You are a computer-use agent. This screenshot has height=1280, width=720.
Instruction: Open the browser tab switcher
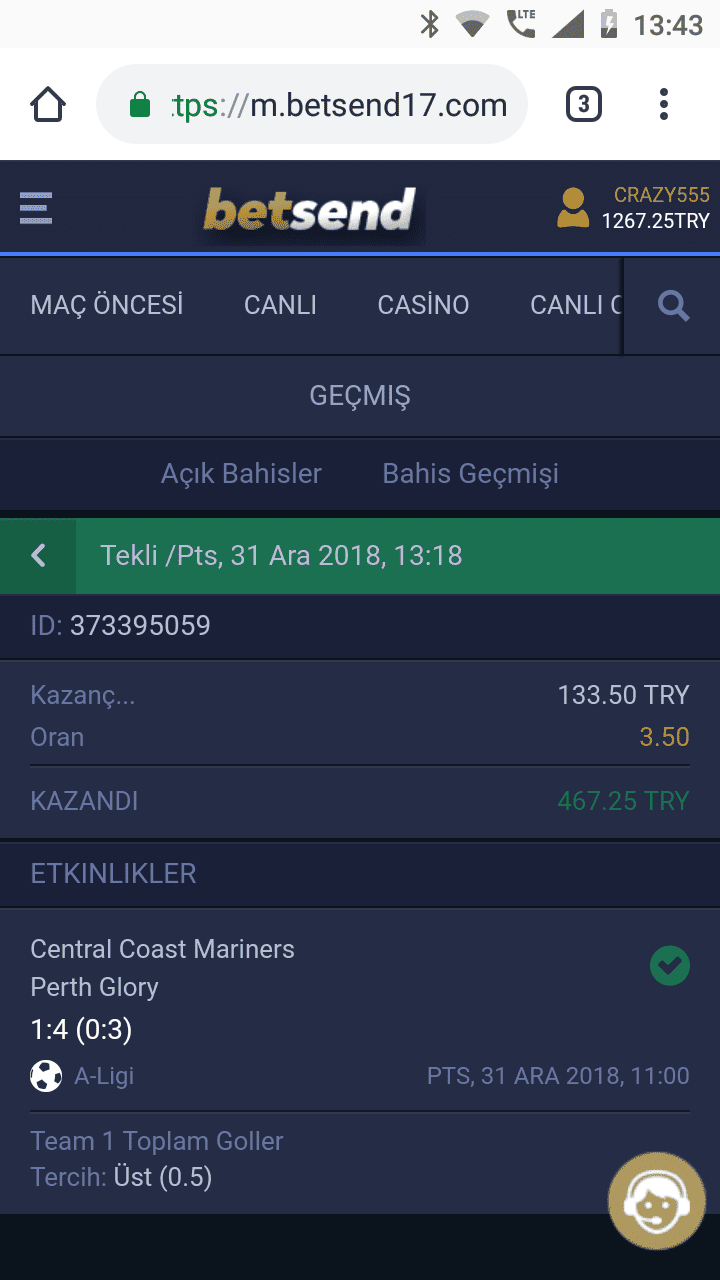pyautogui.click(x=584, y=104)
